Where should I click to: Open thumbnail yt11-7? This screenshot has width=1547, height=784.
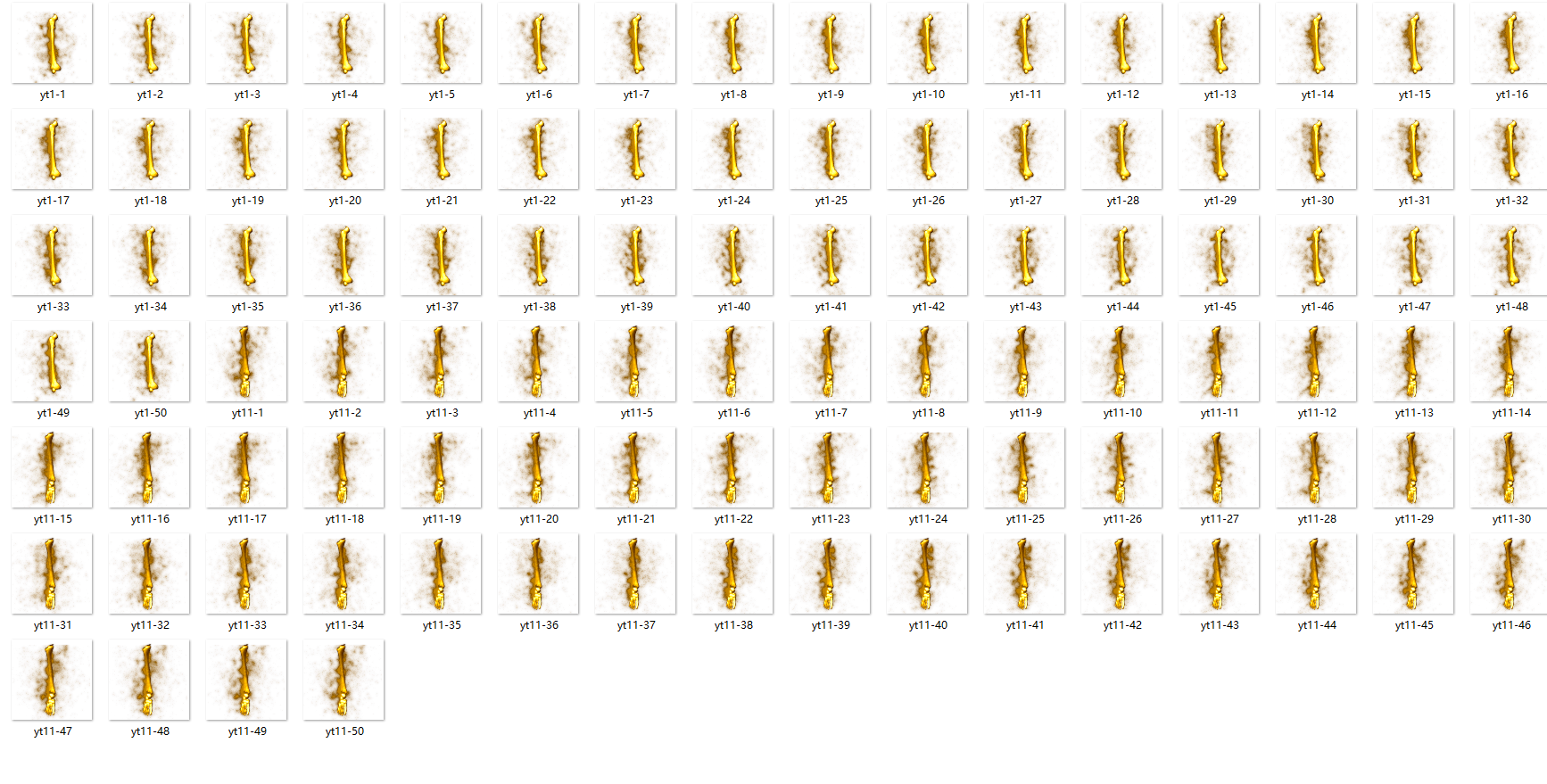click(x=830, y=361)
